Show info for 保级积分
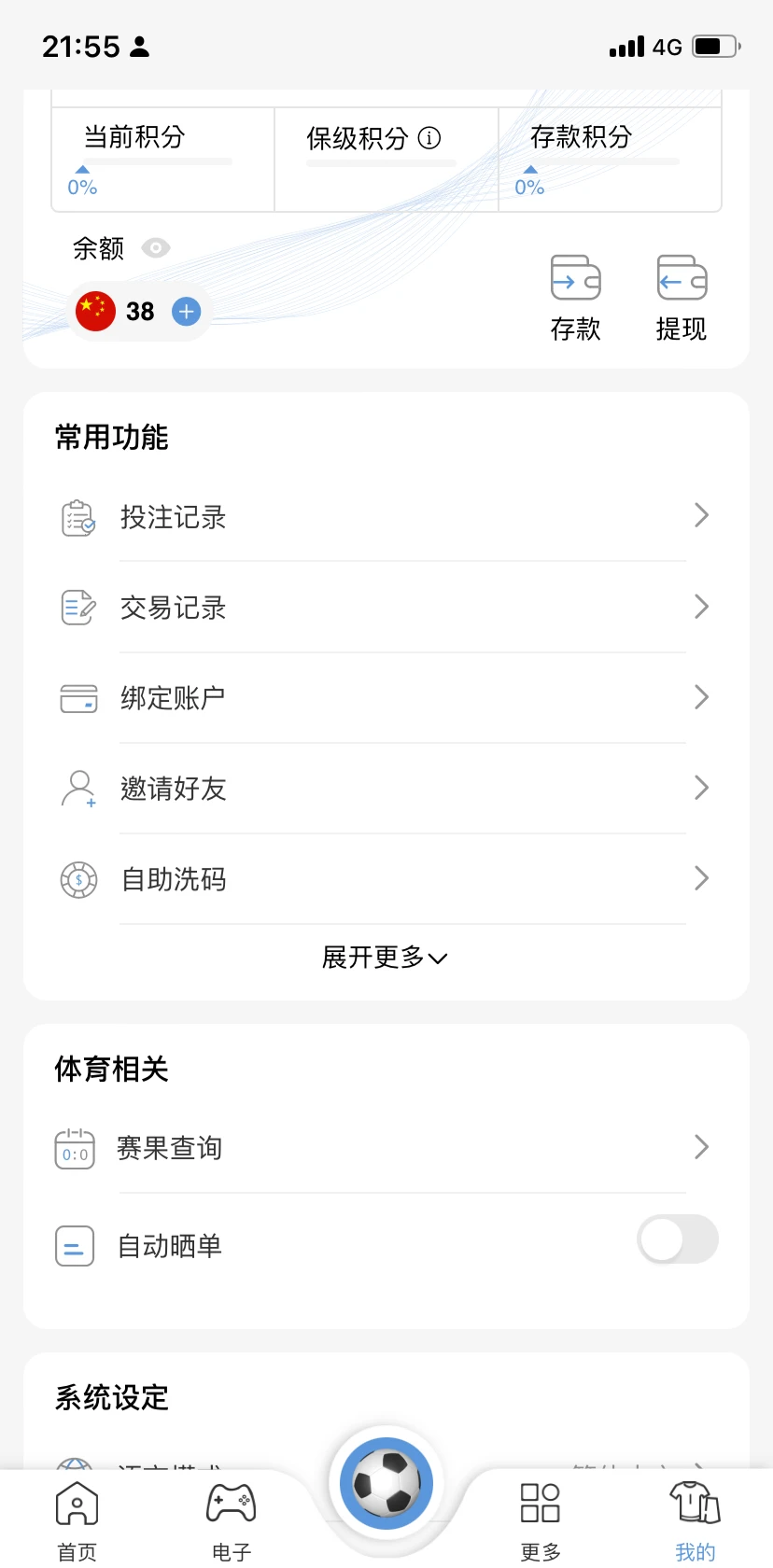773x1568 pixels. click(429, 138)
